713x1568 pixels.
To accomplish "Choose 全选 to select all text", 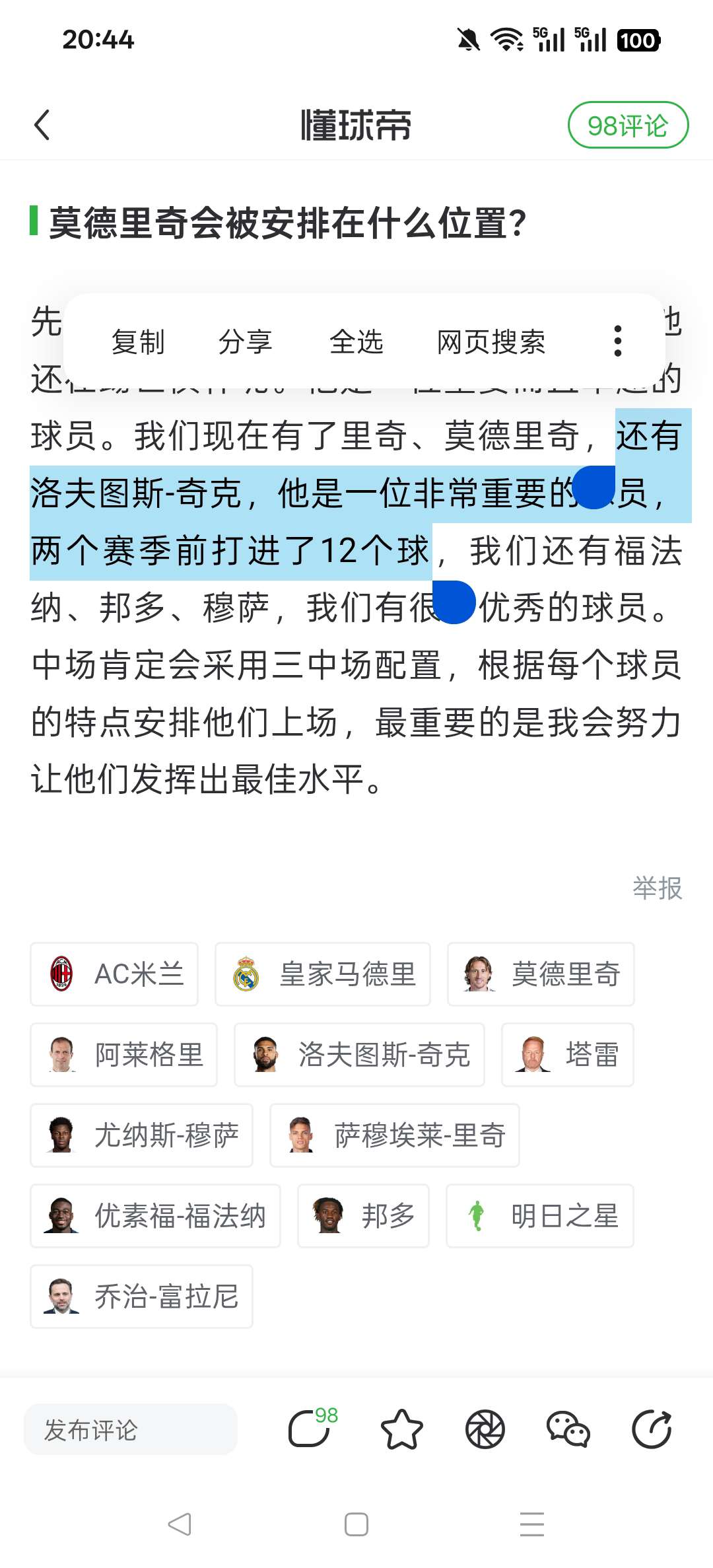I will coord(356,342).
